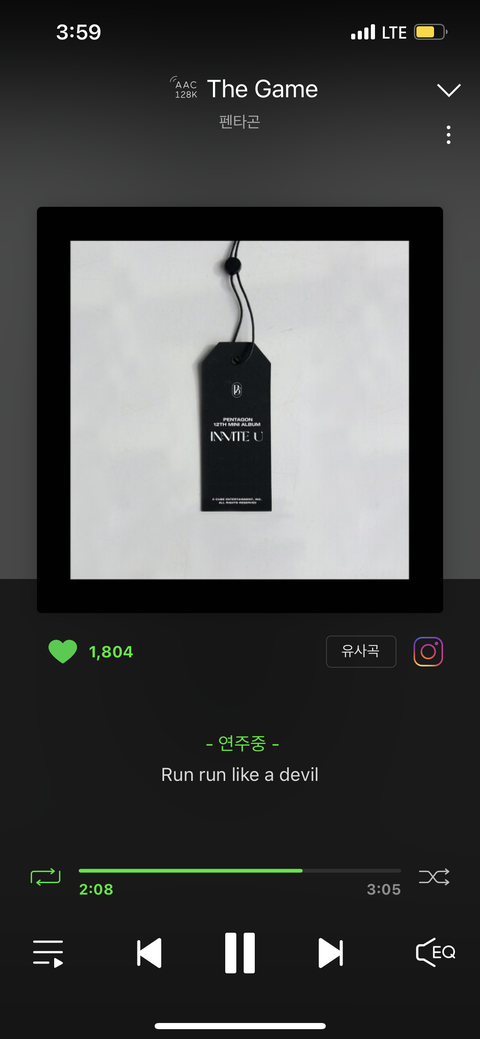Share the song to Instagram

point(428,651)
